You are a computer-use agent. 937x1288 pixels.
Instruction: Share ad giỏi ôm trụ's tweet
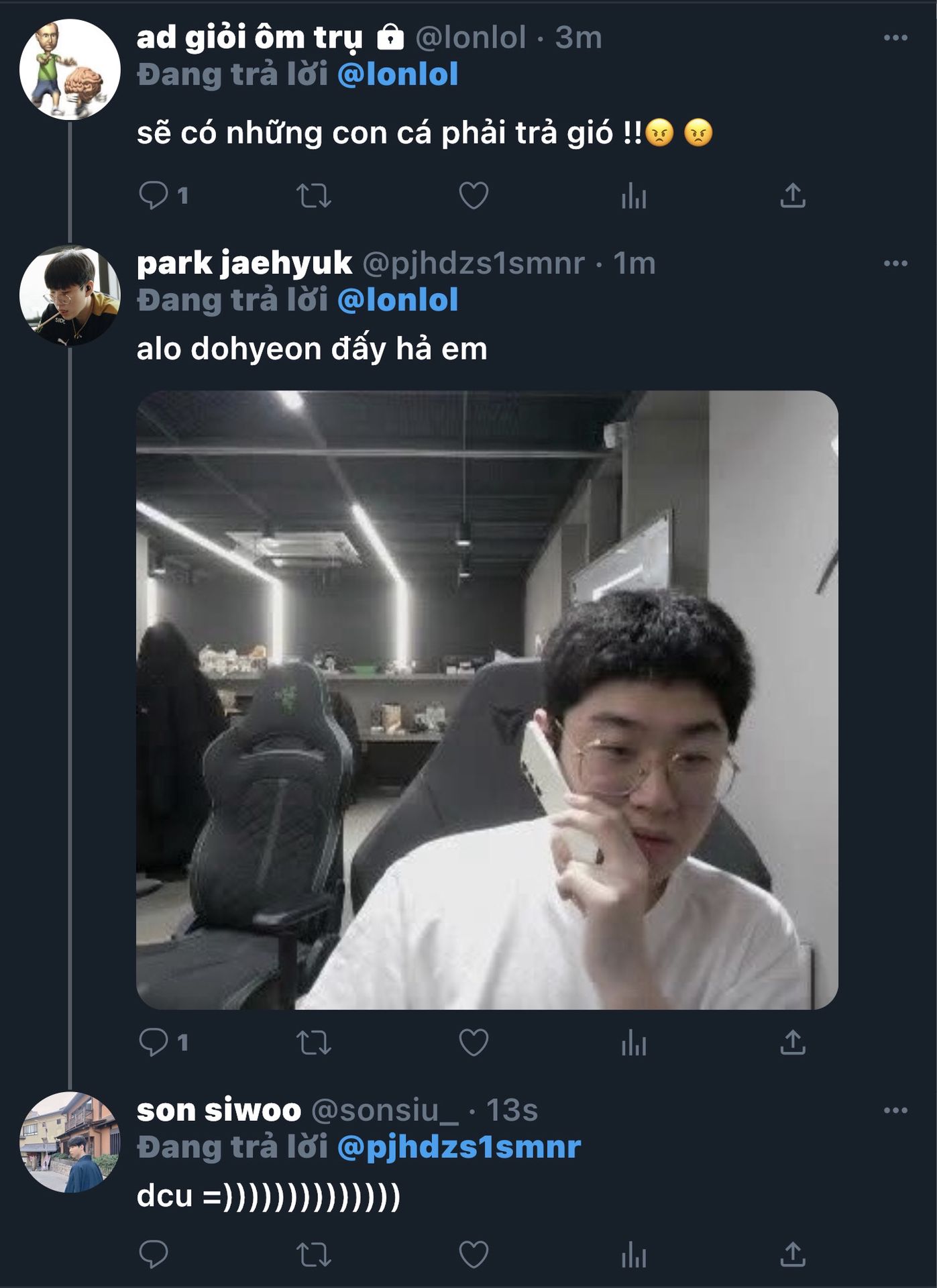pos(792,196)
